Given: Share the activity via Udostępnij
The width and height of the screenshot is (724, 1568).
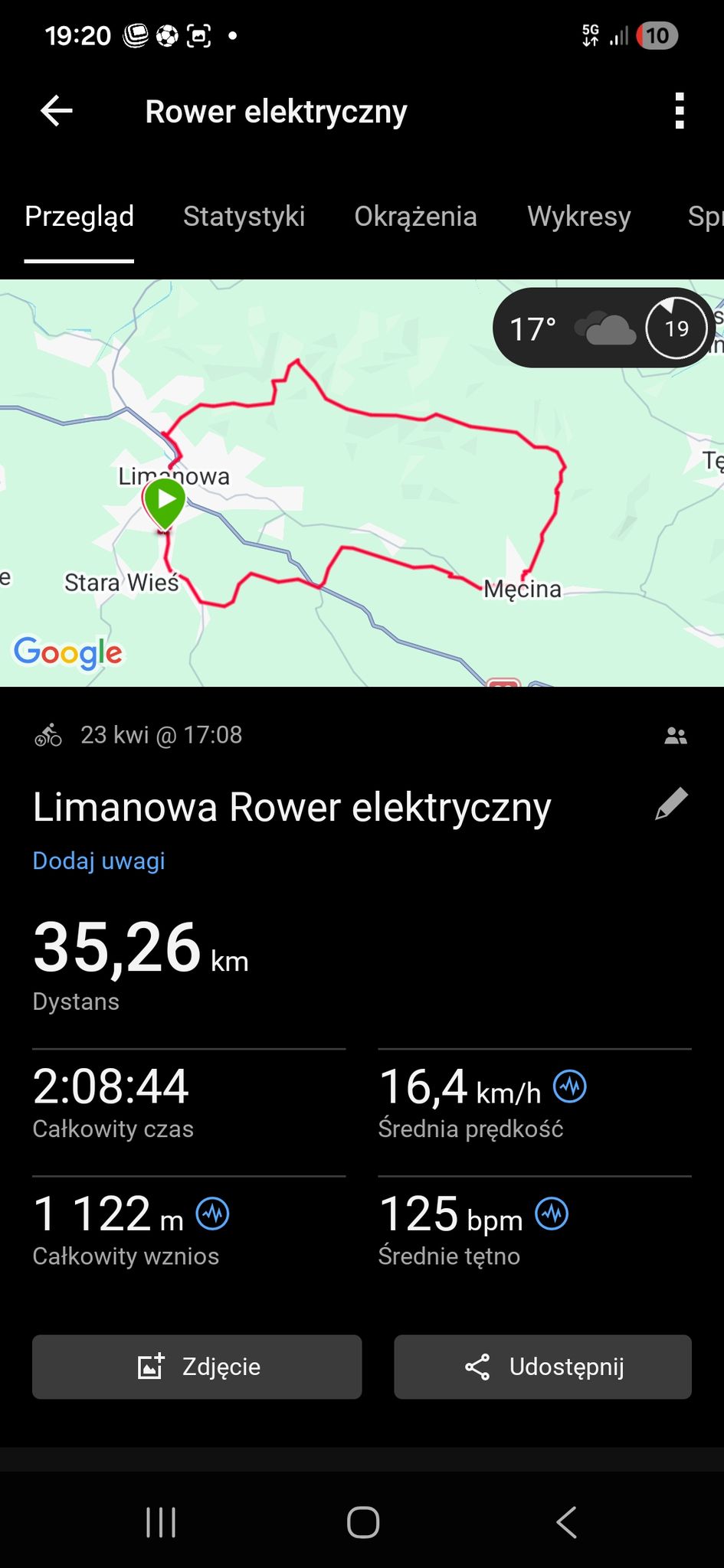Looking at the screenshot, I should [x=542, y=1367].
